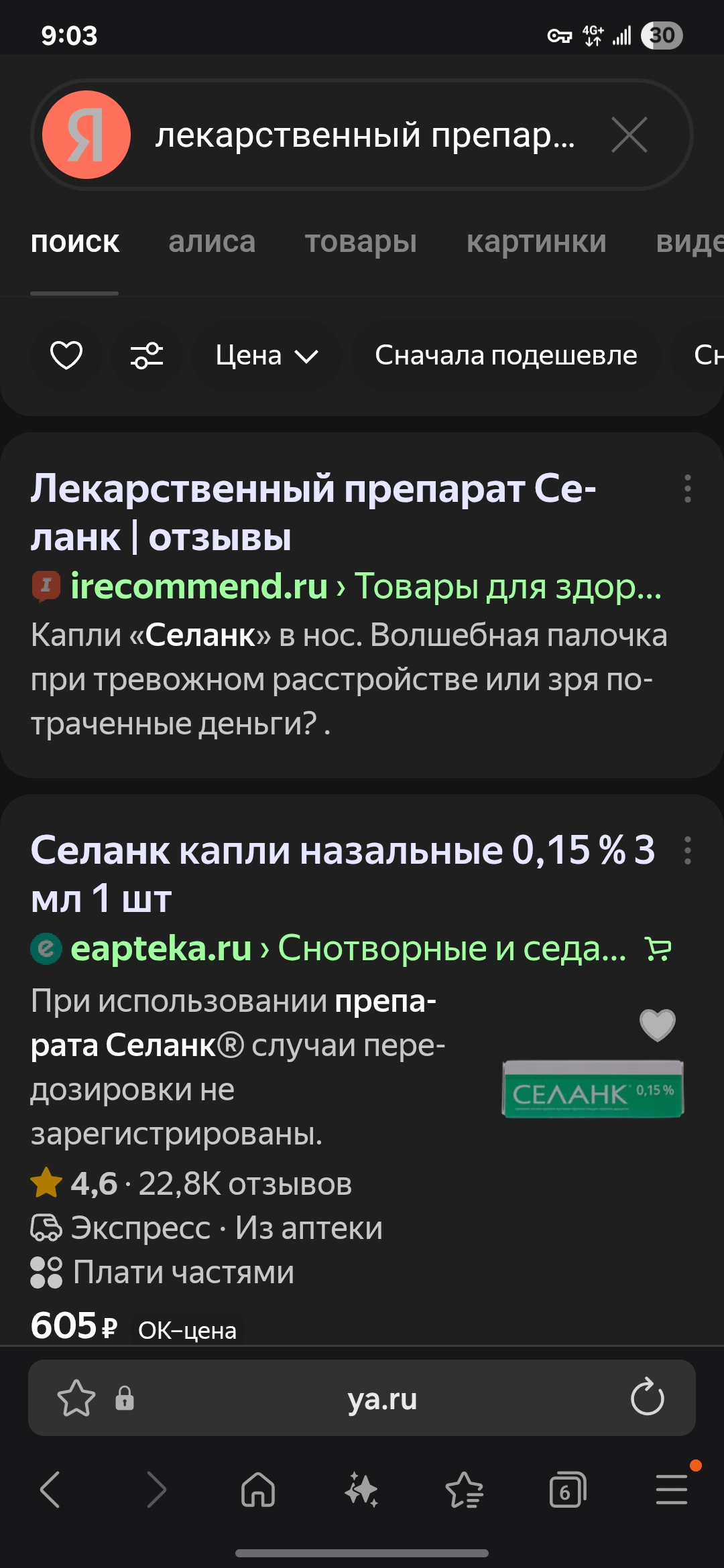Switch to the картинки tab
The height and width of the screenshot is (1568, 724).
pyautogui.click(x=536, y=242)
